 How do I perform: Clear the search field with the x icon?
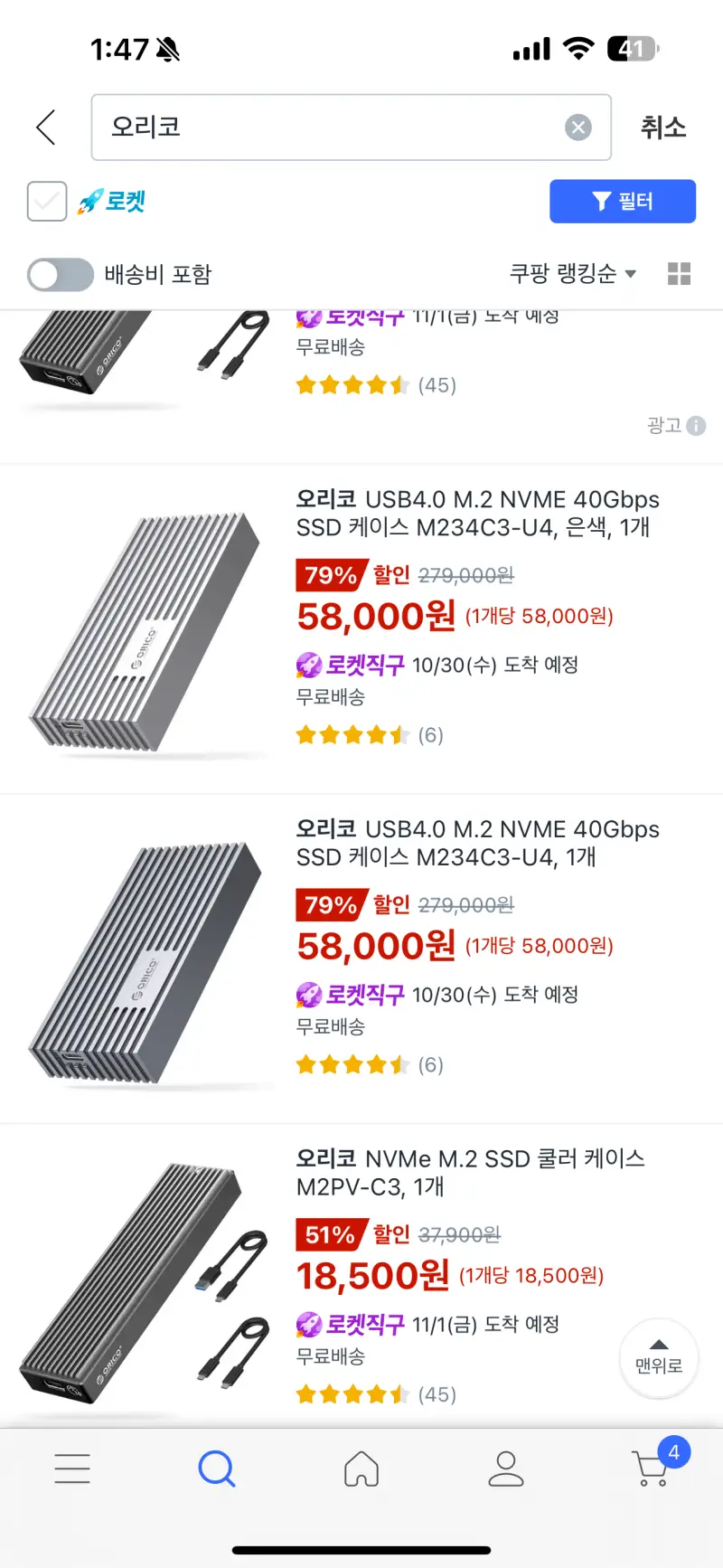pos(577,127)
